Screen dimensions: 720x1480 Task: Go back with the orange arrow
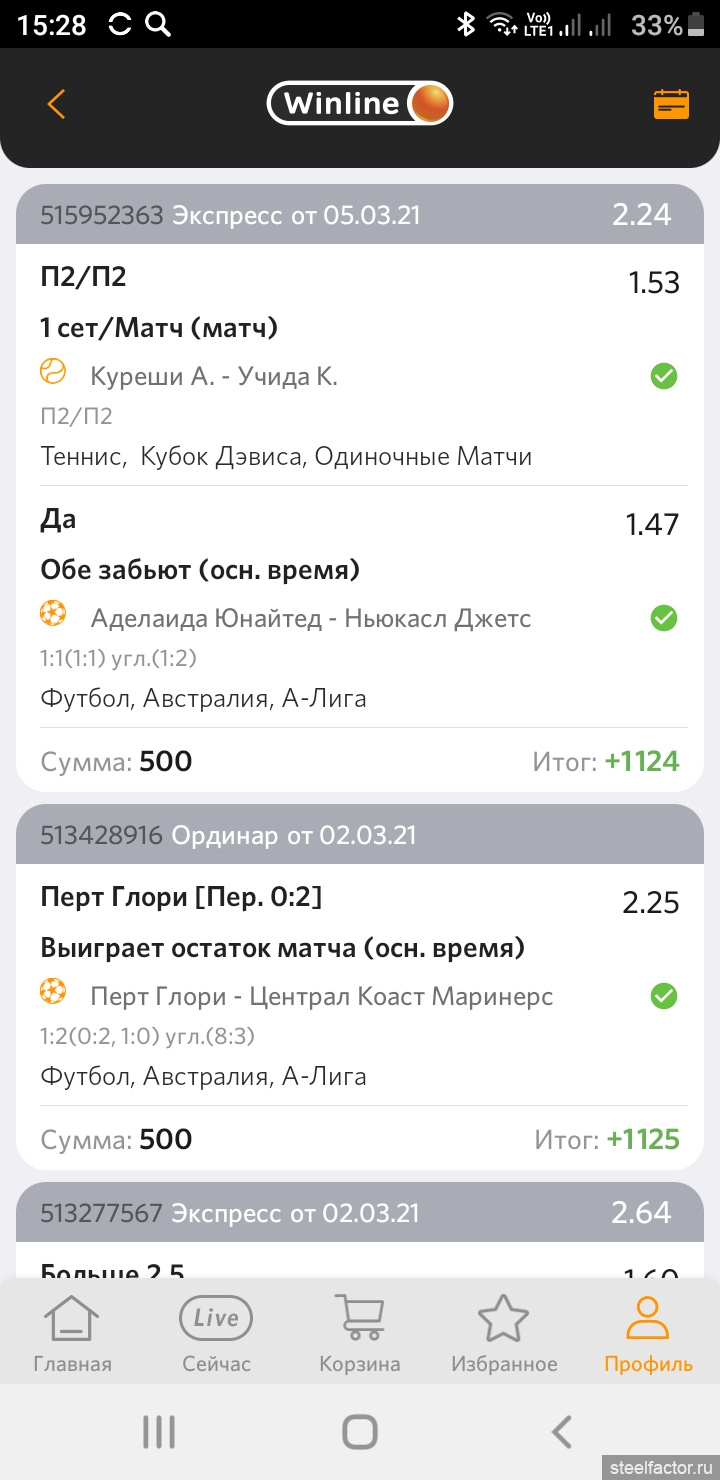(x=56, y=104)
